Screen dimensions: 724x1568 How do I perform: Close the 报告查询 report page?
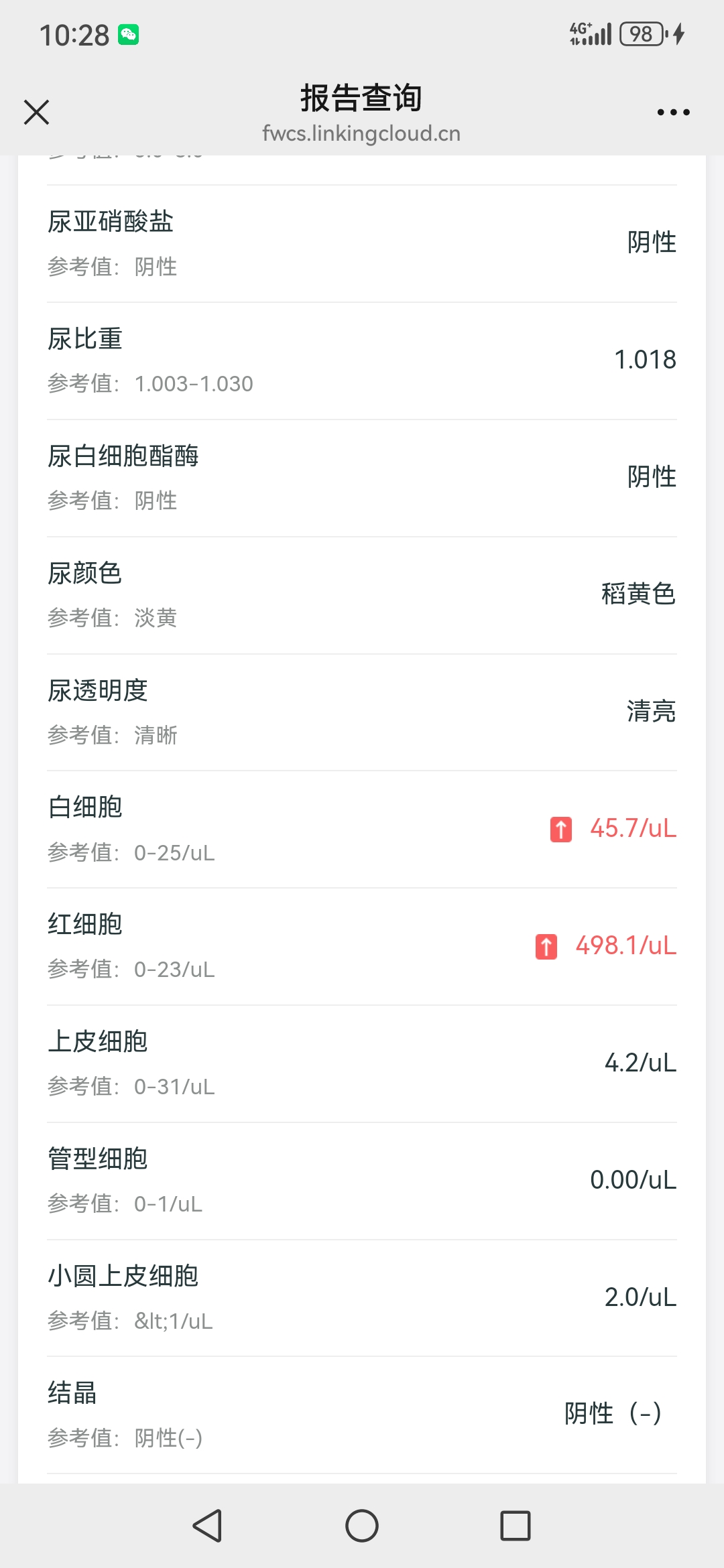37,112
